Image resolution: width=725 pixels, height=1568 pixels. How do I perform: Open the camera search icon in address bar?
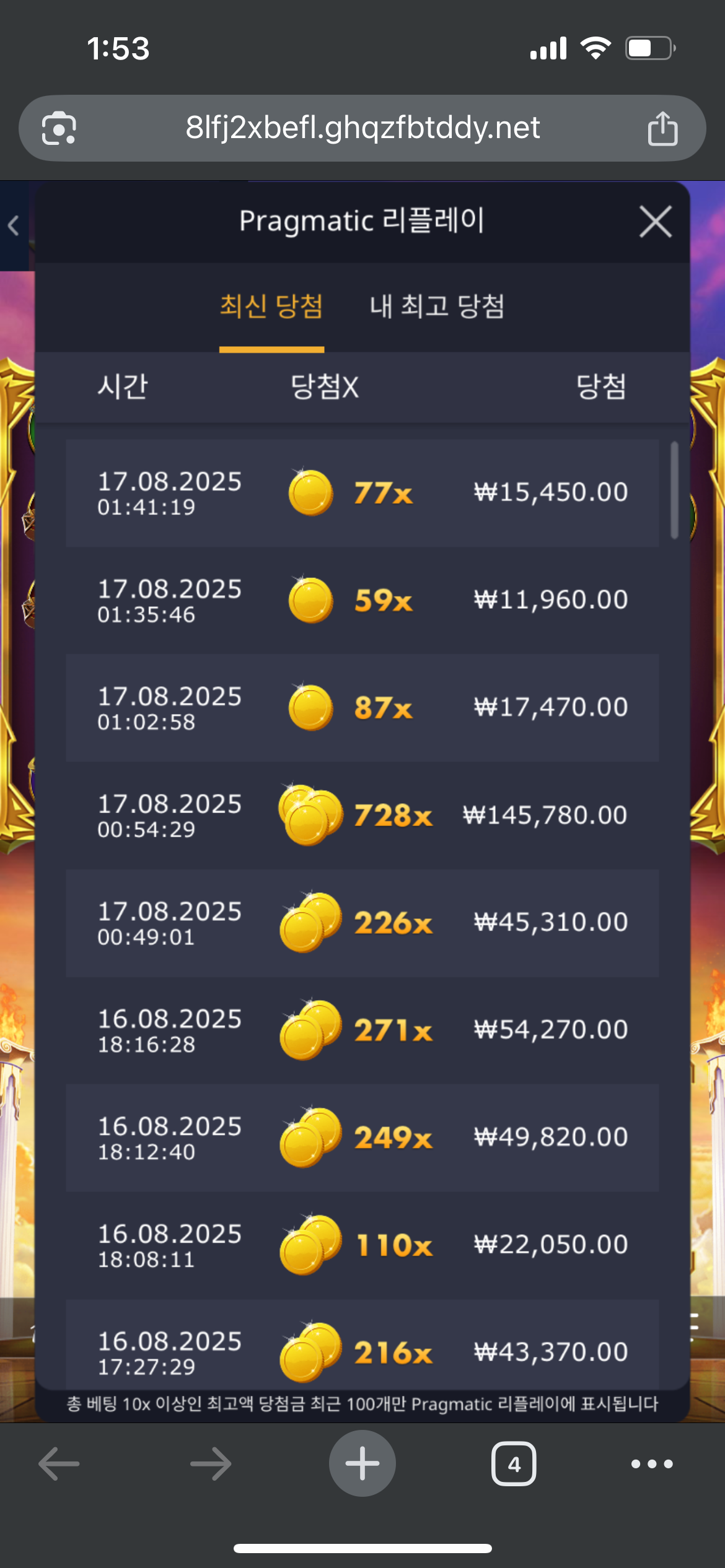point(59,129)
